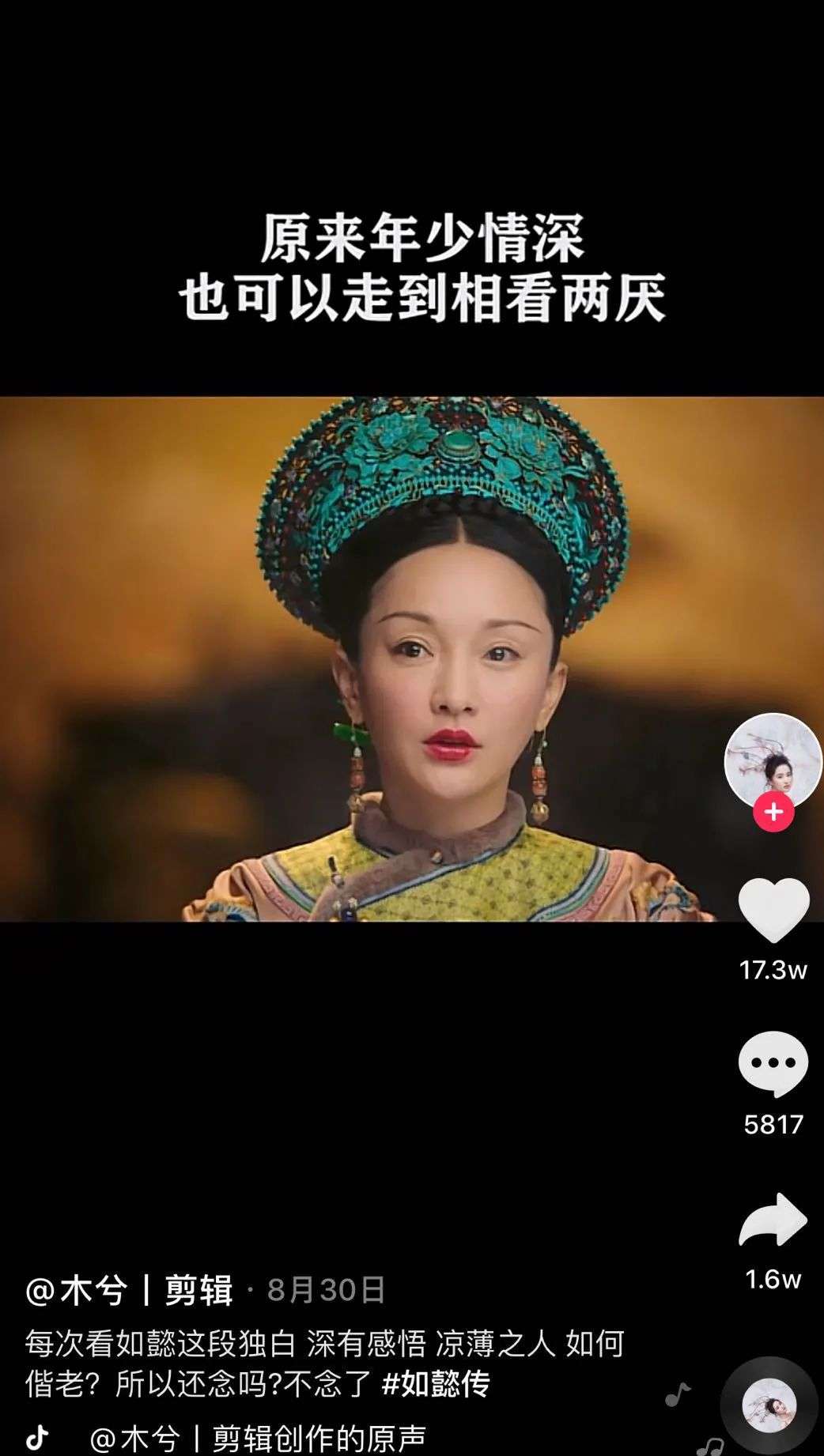Open the creator's profile avatar
824x1456 pixels.
pos(773,760)
